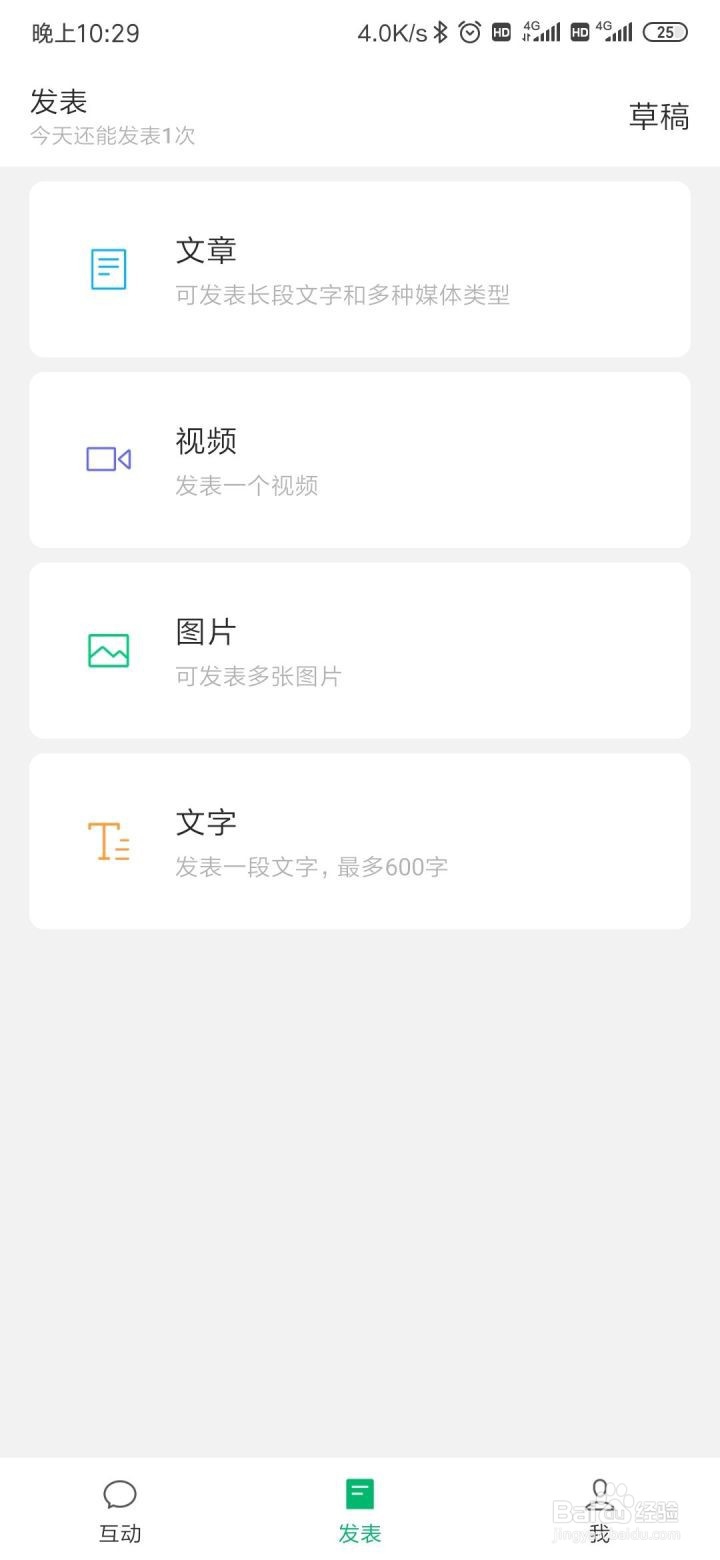This screenshot has height=1560, width=720.
Task: Select 文章 to publish an article
Action: click(x=359, y=269)
